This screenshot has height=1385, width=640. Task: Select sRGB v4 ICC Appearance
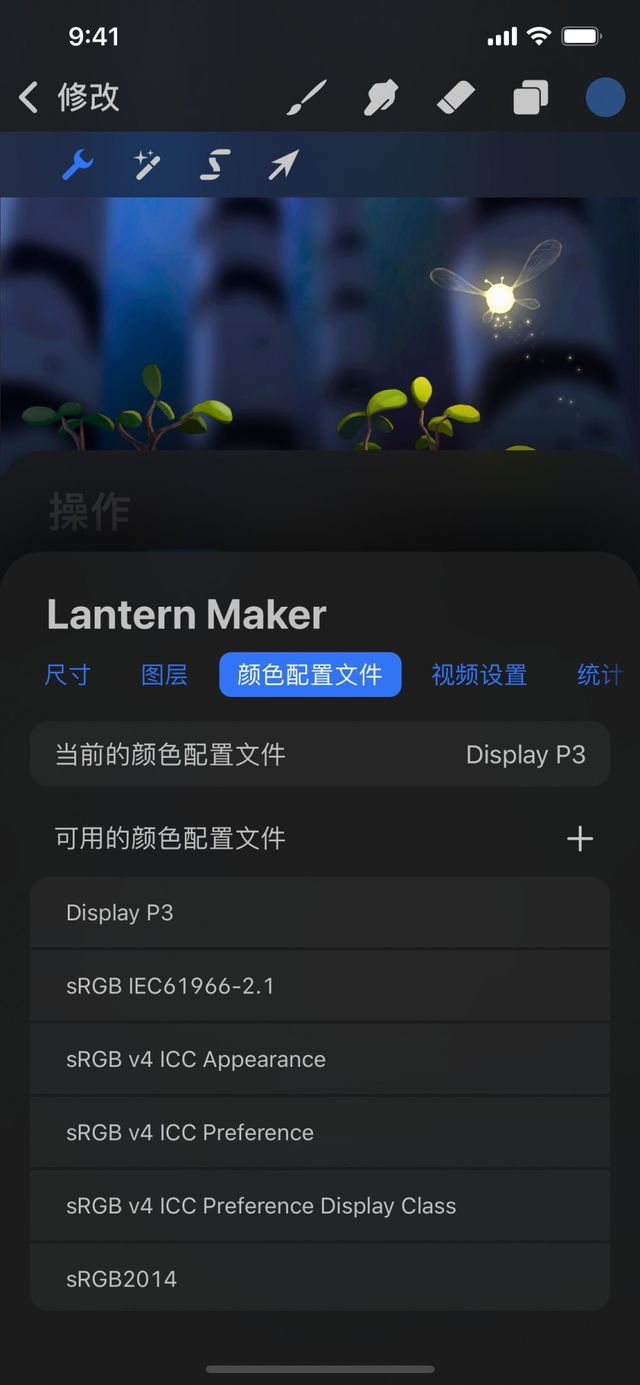click(x=320, y=1059)
